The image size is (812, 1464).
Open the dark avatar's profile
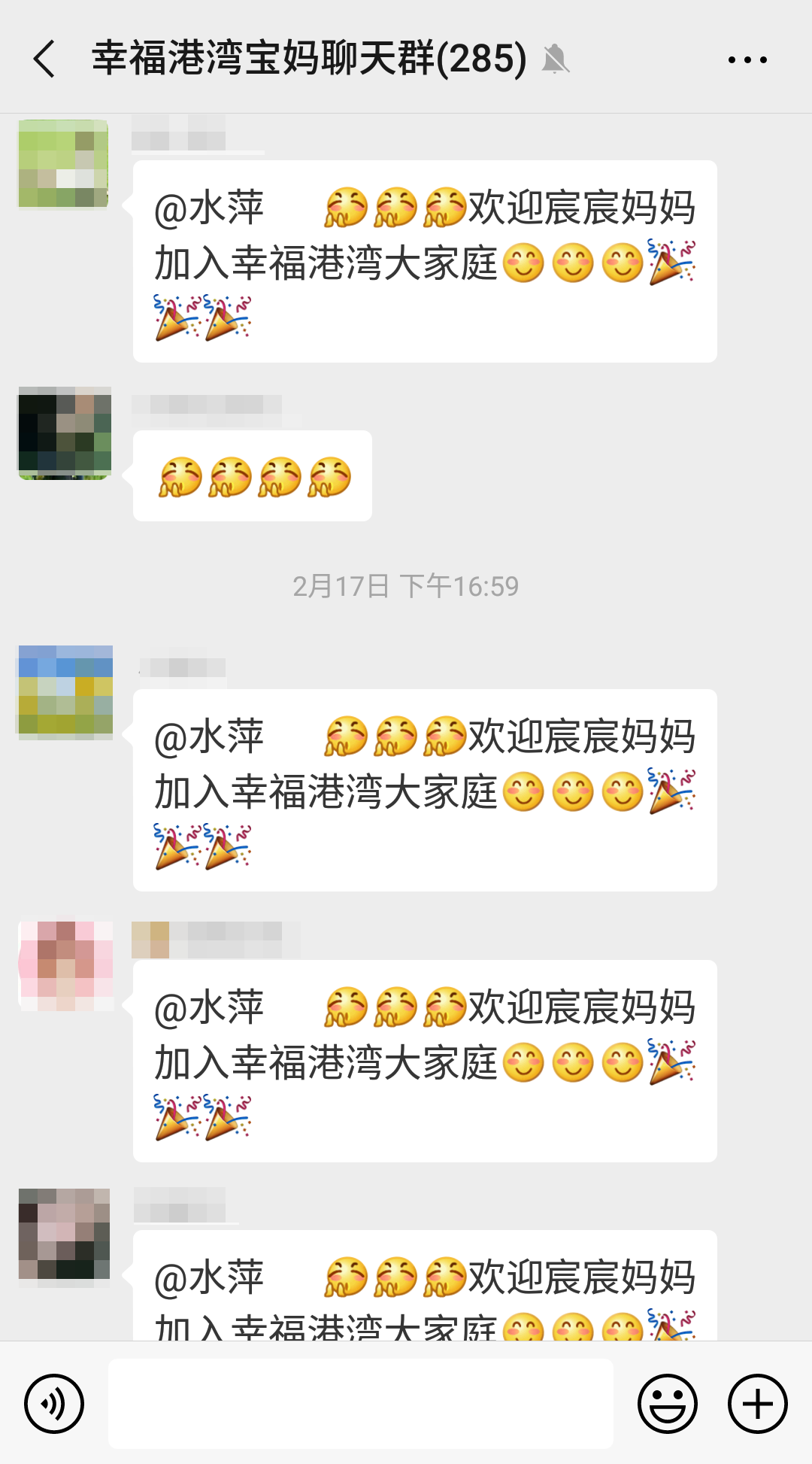coord(65,433)
